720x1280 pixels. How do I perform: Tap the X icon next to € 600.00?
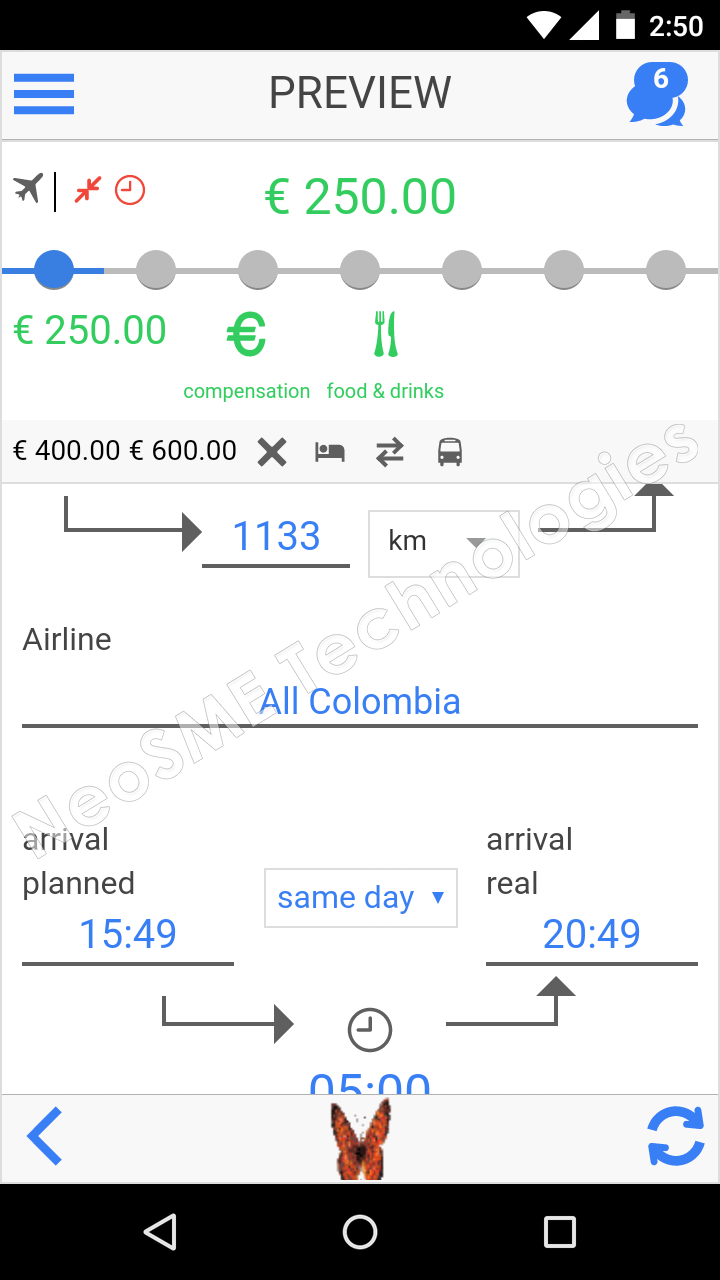point(271,452)
